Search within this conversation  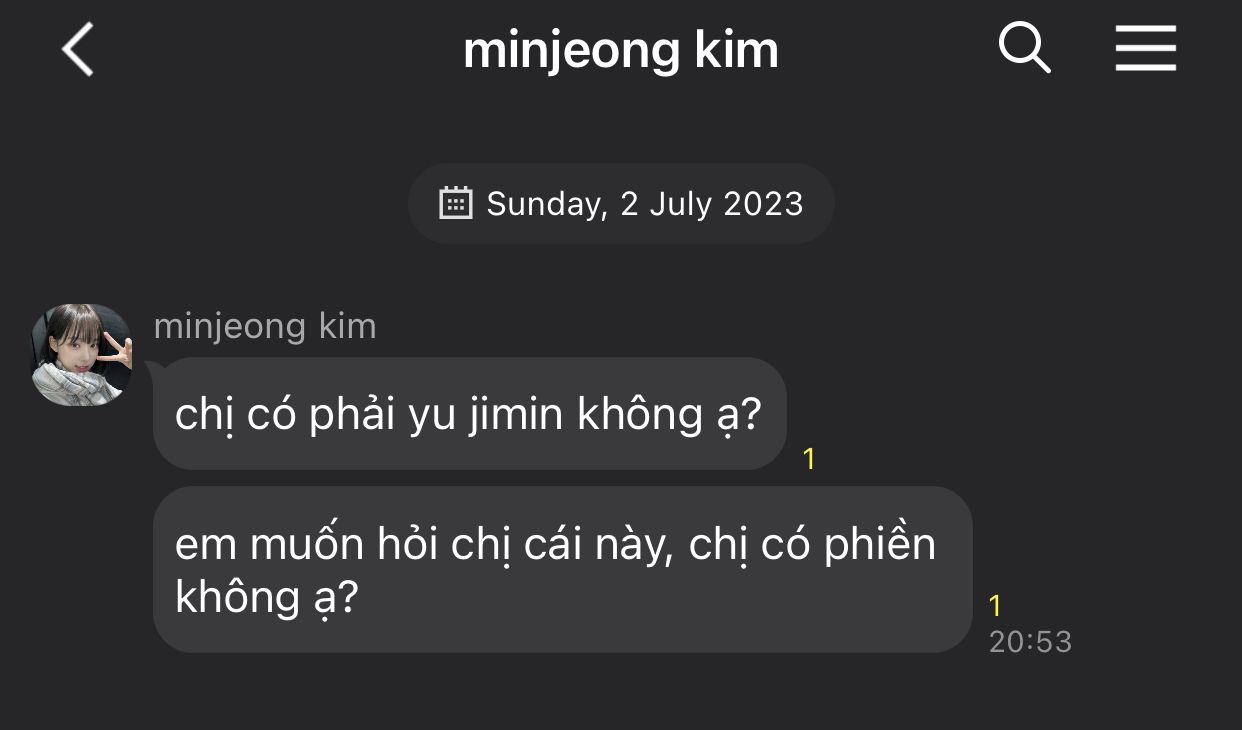coord(1025,48)
